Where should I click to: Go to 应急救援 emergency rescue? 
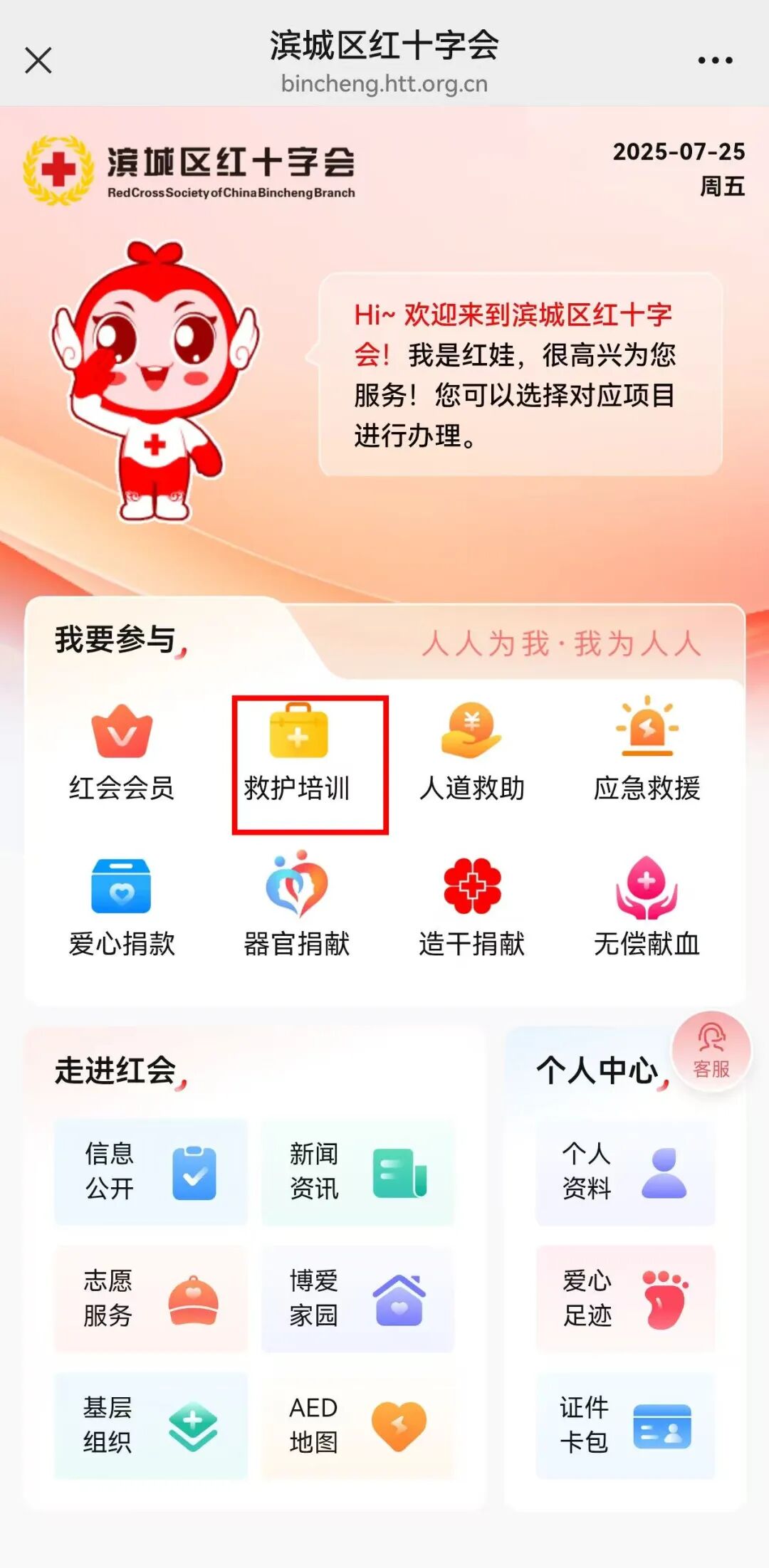coord(647,754)
